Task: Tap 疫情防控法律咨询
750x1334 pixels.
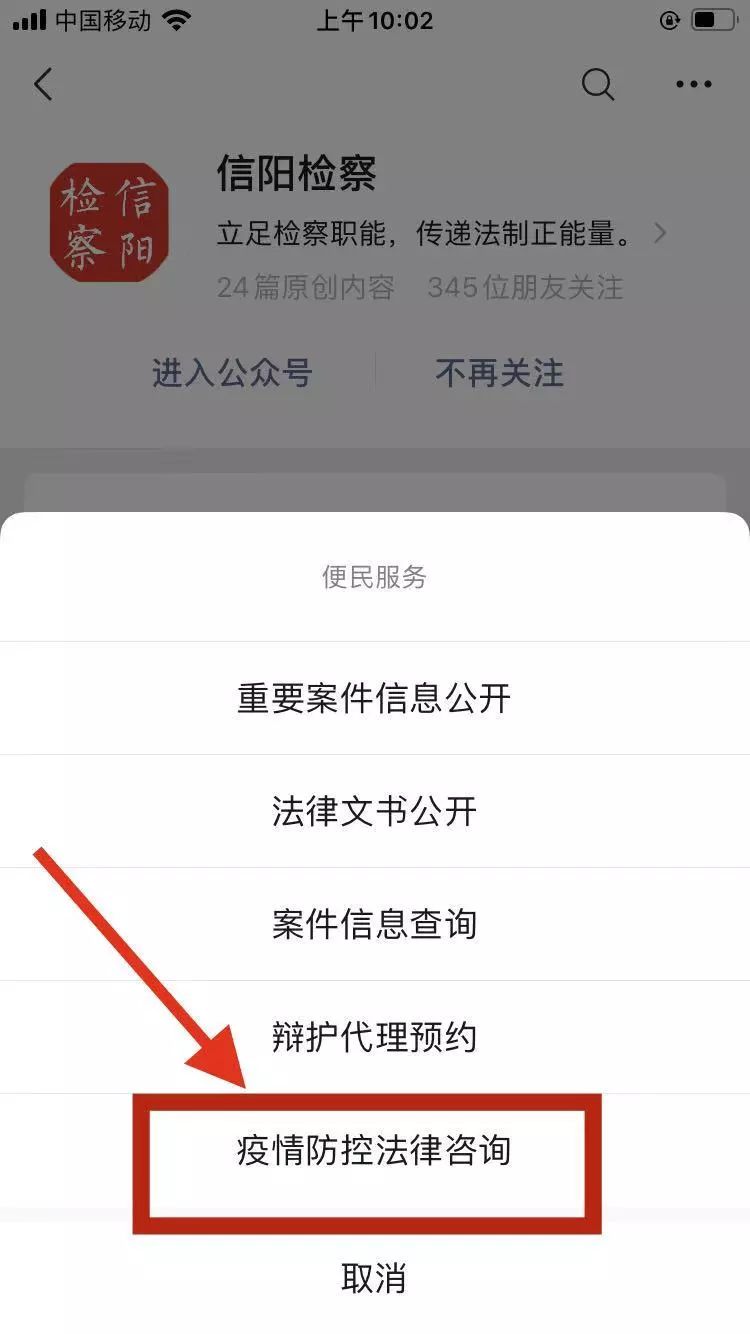Action: [x=375, y=1150]
